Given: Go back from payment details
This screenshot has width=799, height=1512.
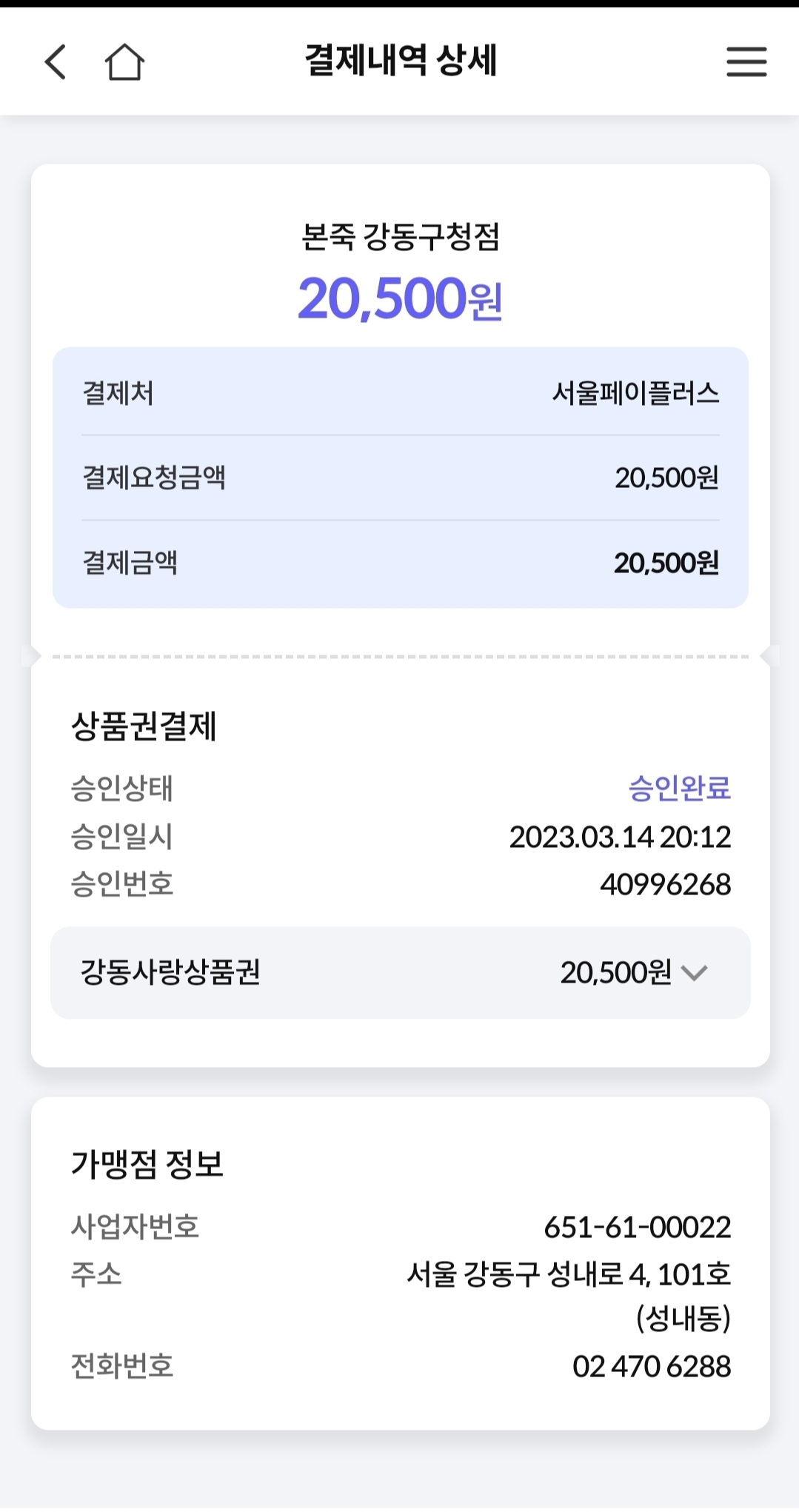Looking at the screenshot, I should point(56,61).
